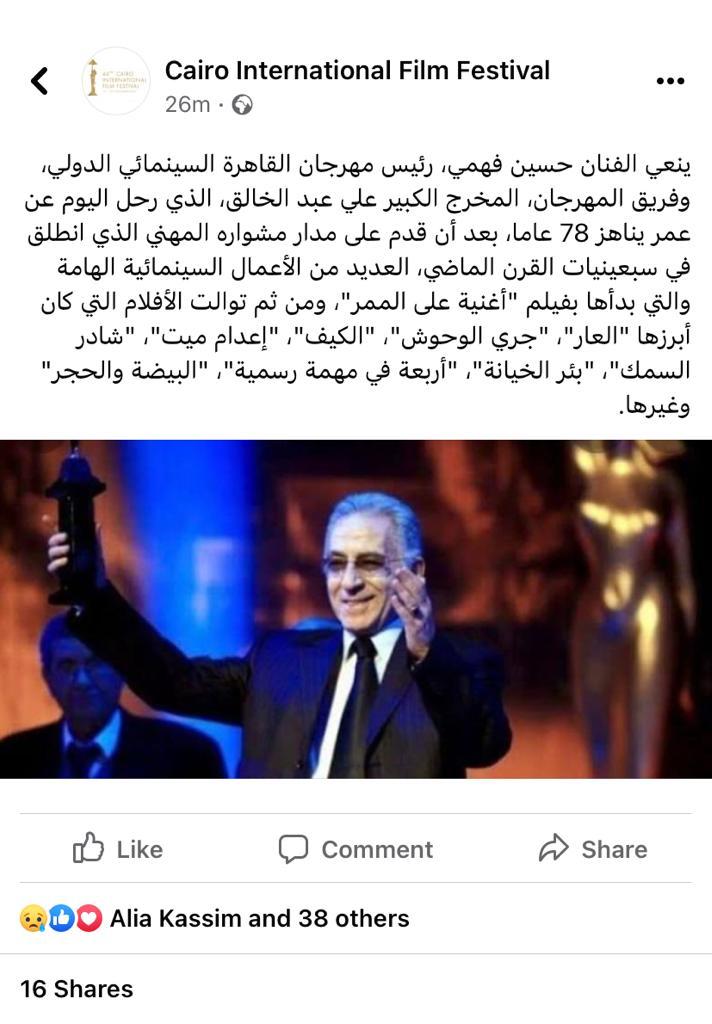Open the post photo in full view
Screen dimensions: 712x1024
click(356, 608)
